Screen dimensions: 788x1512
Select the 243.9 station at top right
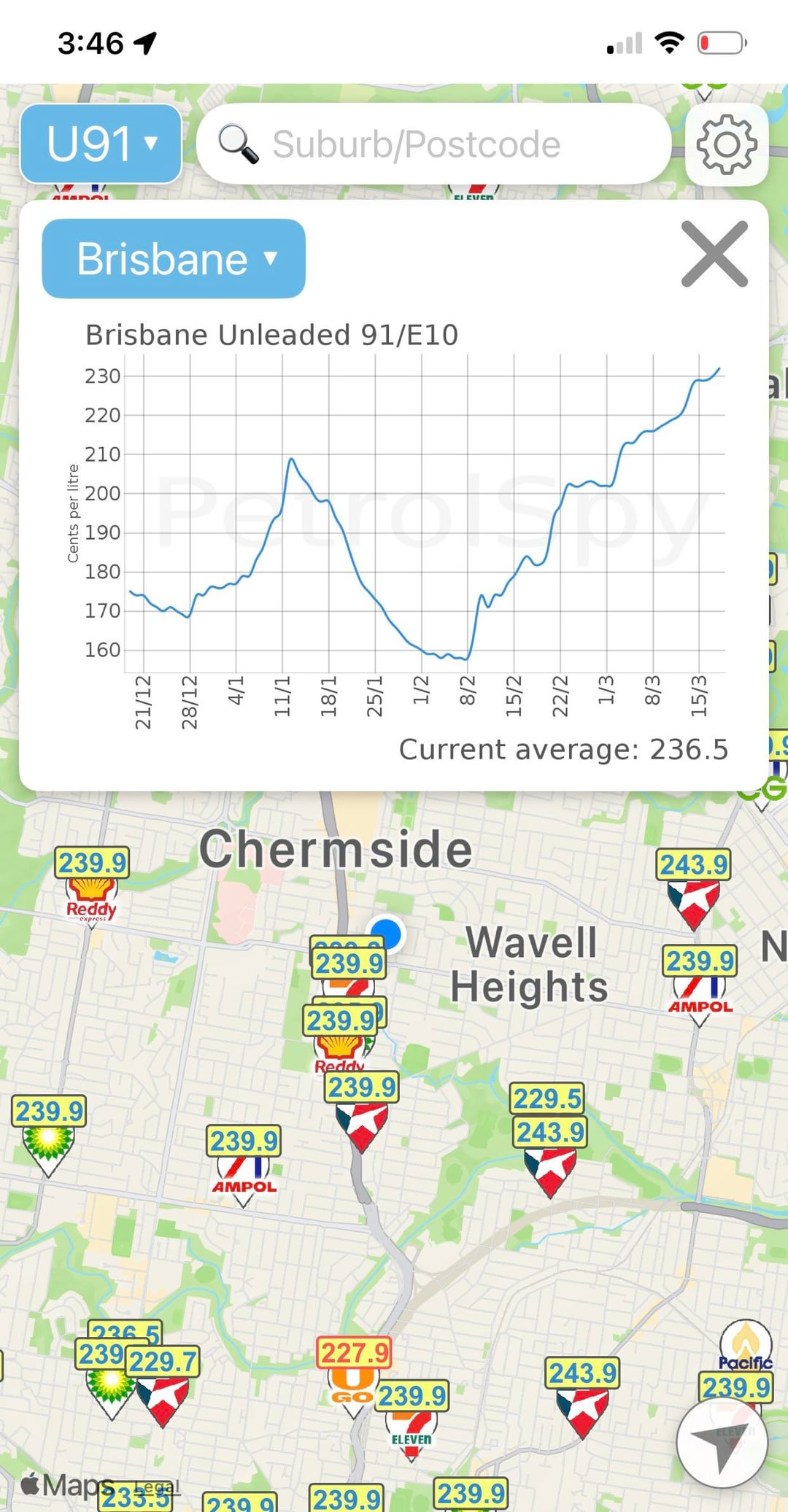[693, 888]
